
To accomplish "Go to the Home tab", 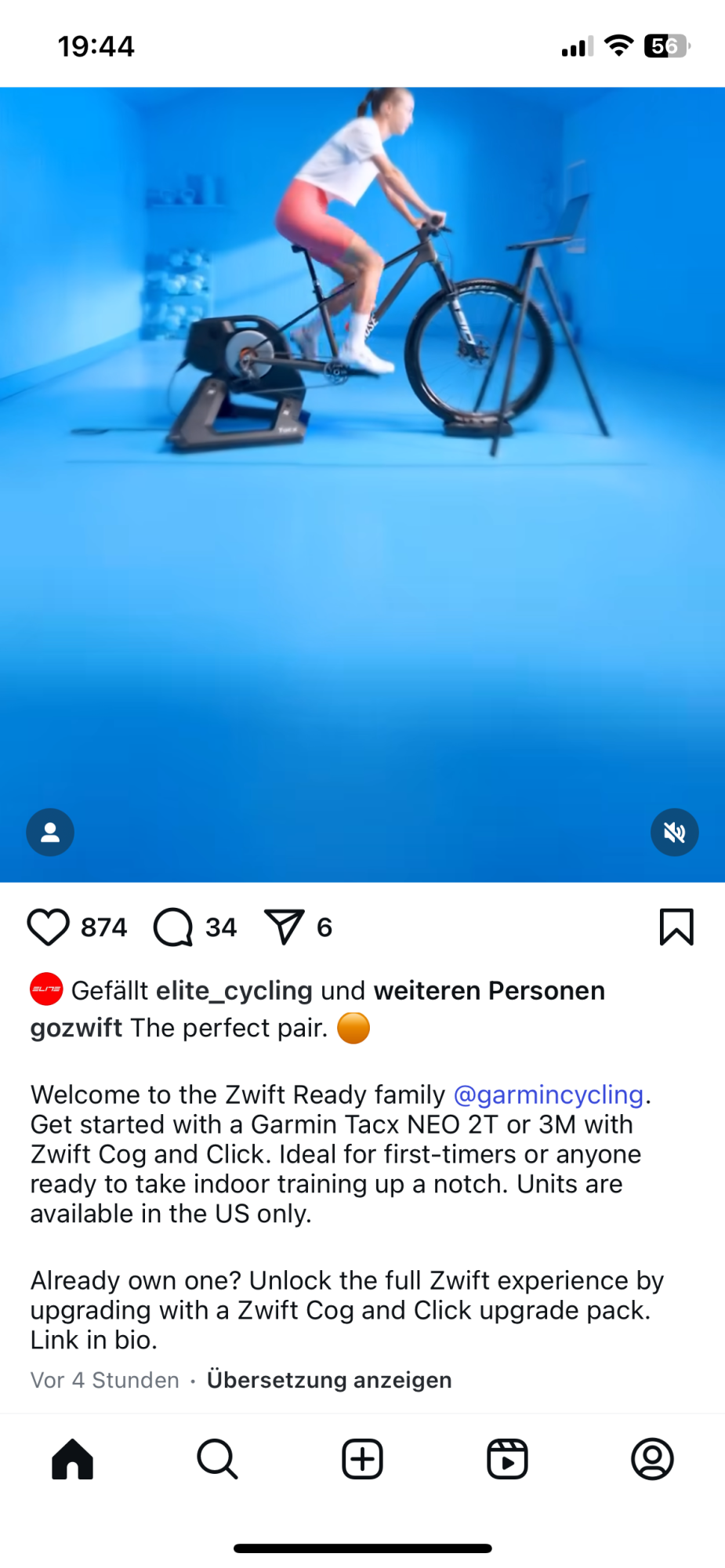I will click(x=72, y=1459).
